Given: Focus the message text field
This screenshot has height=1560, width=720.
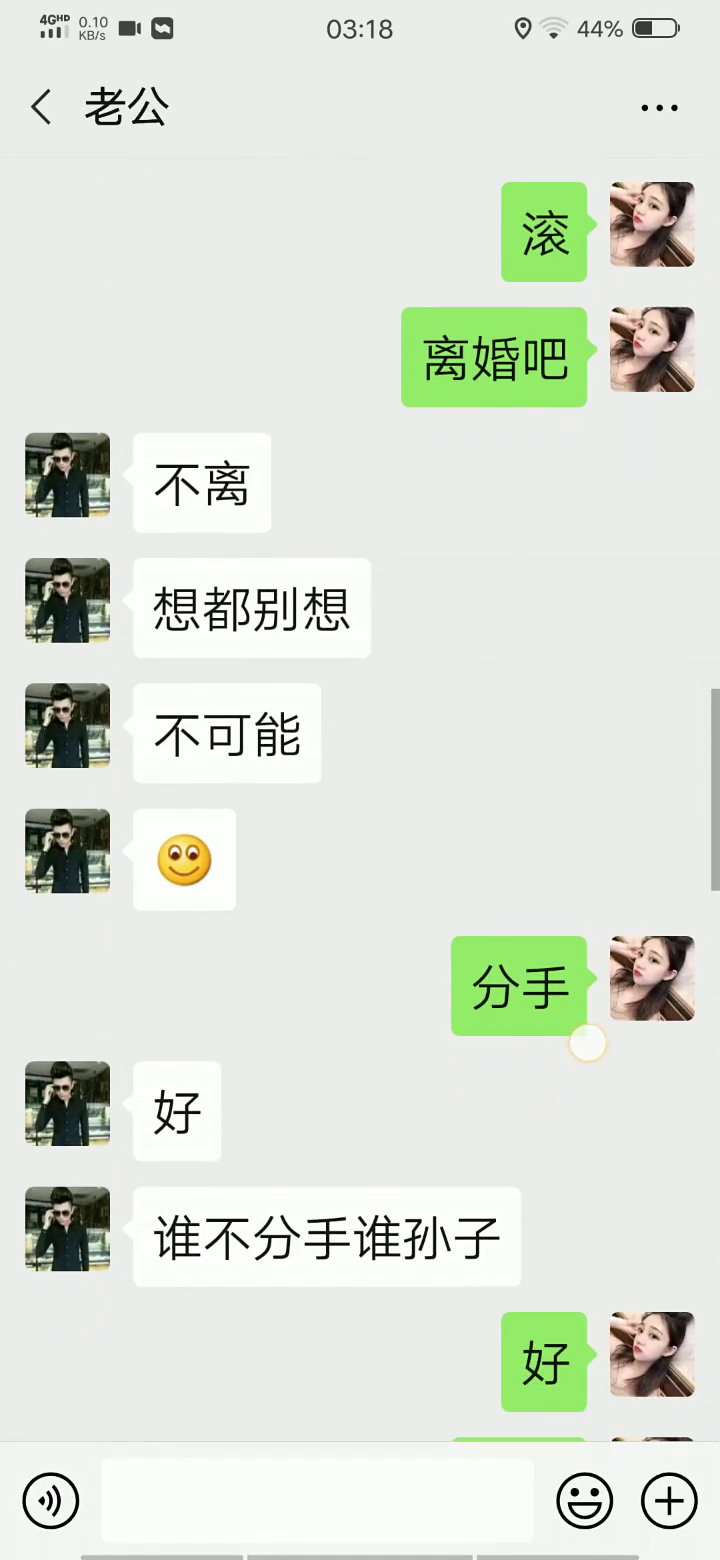Looking at the screenshot, I should coord(317,1500).
